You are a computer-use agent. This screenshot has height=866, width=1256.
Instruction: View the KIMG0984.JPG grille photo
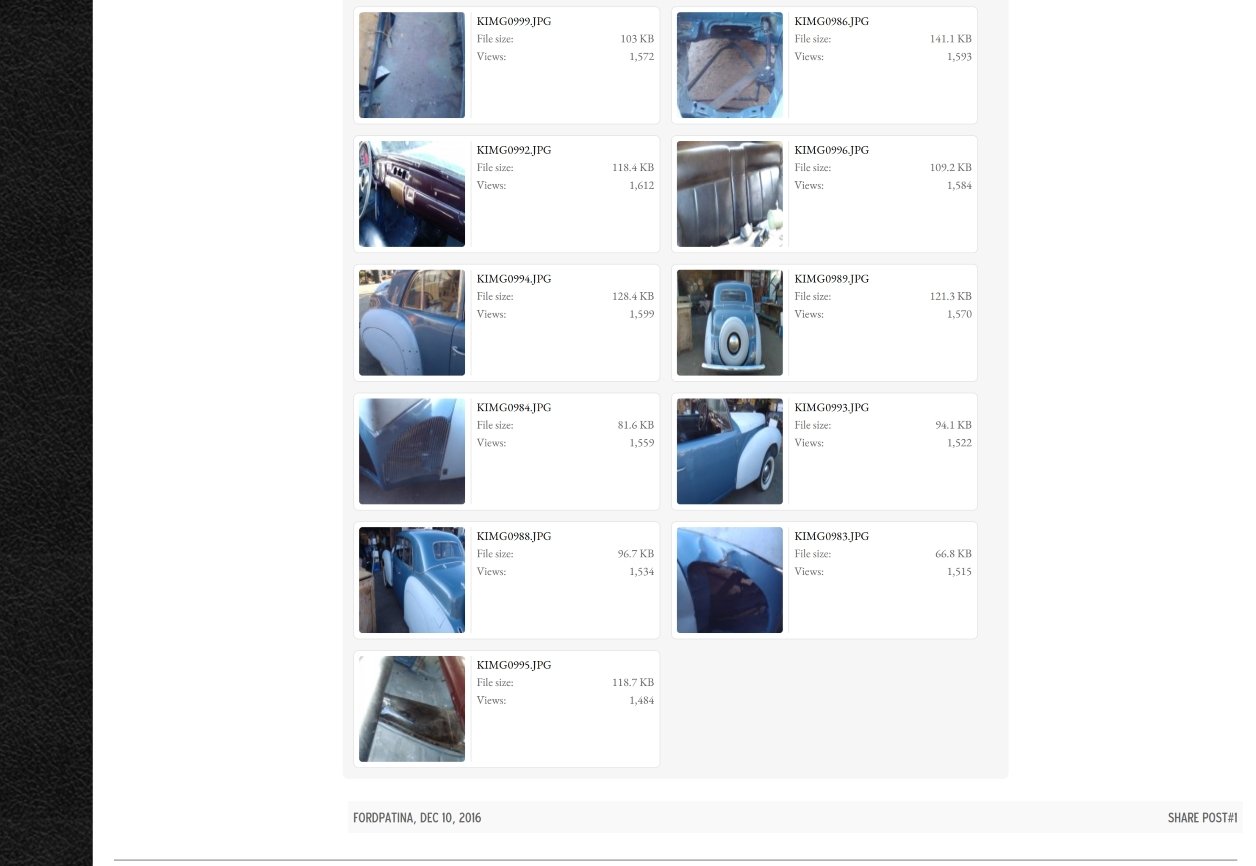411,451
